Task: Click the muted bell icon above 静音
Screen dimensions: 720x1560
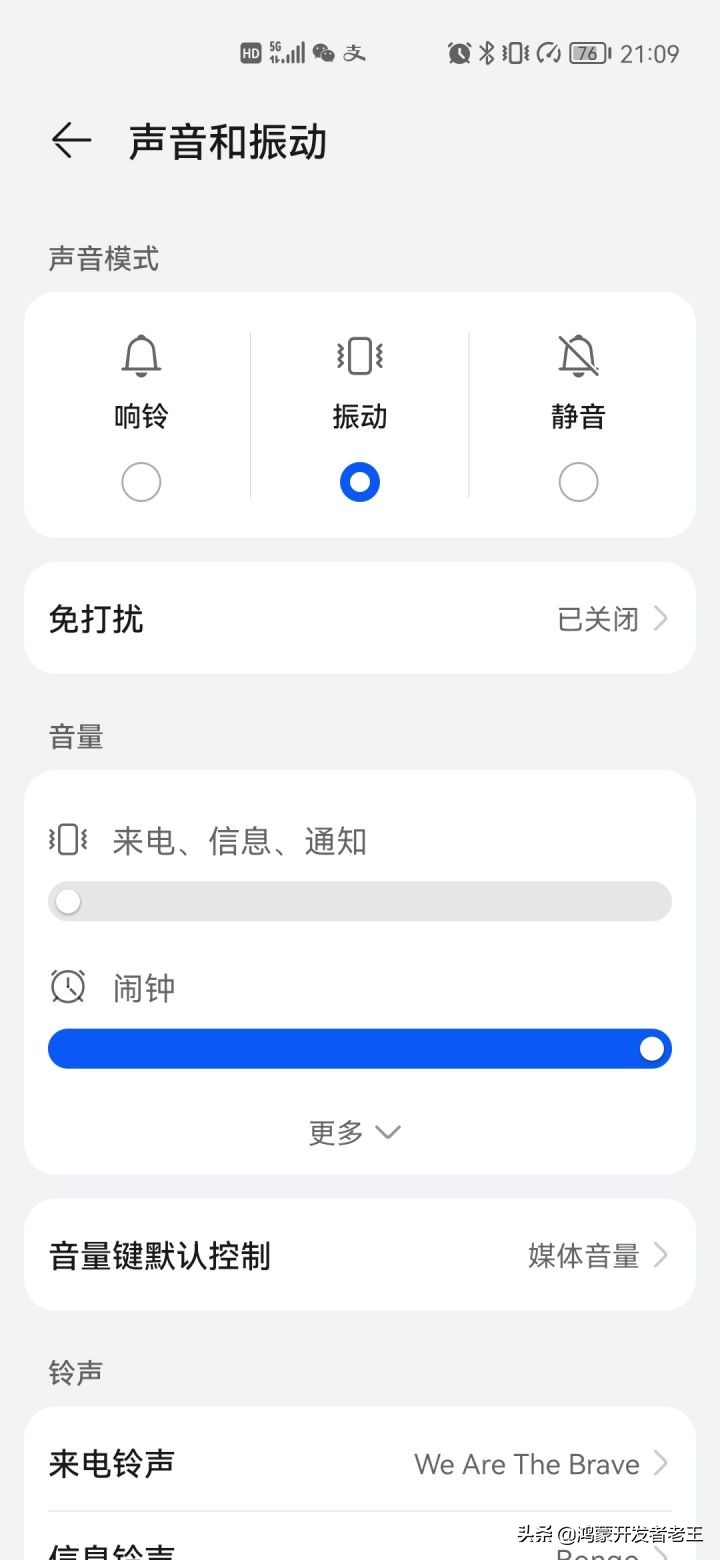Action: pyautogui.click(x=578, y=355)
